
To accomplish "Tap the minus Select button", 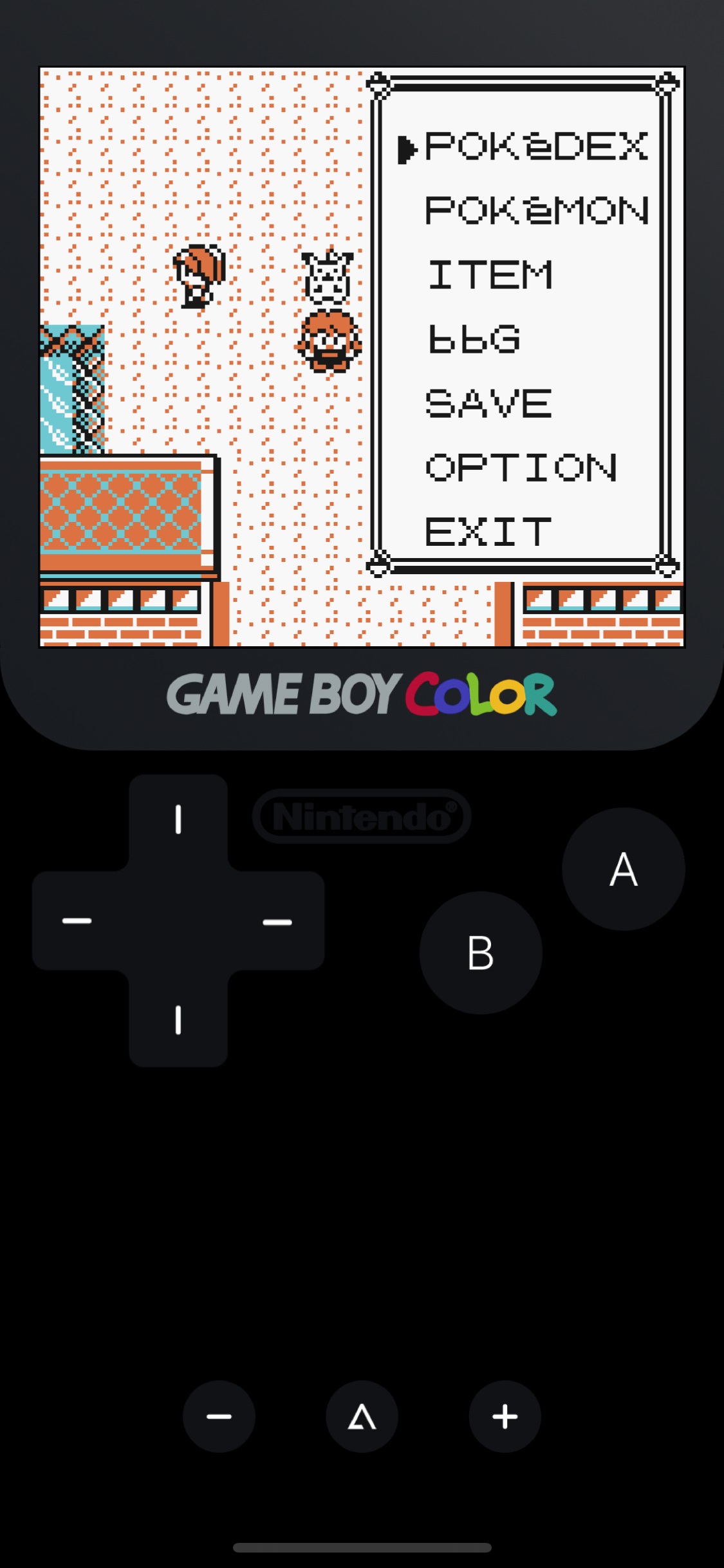I will pos(219,1416).
